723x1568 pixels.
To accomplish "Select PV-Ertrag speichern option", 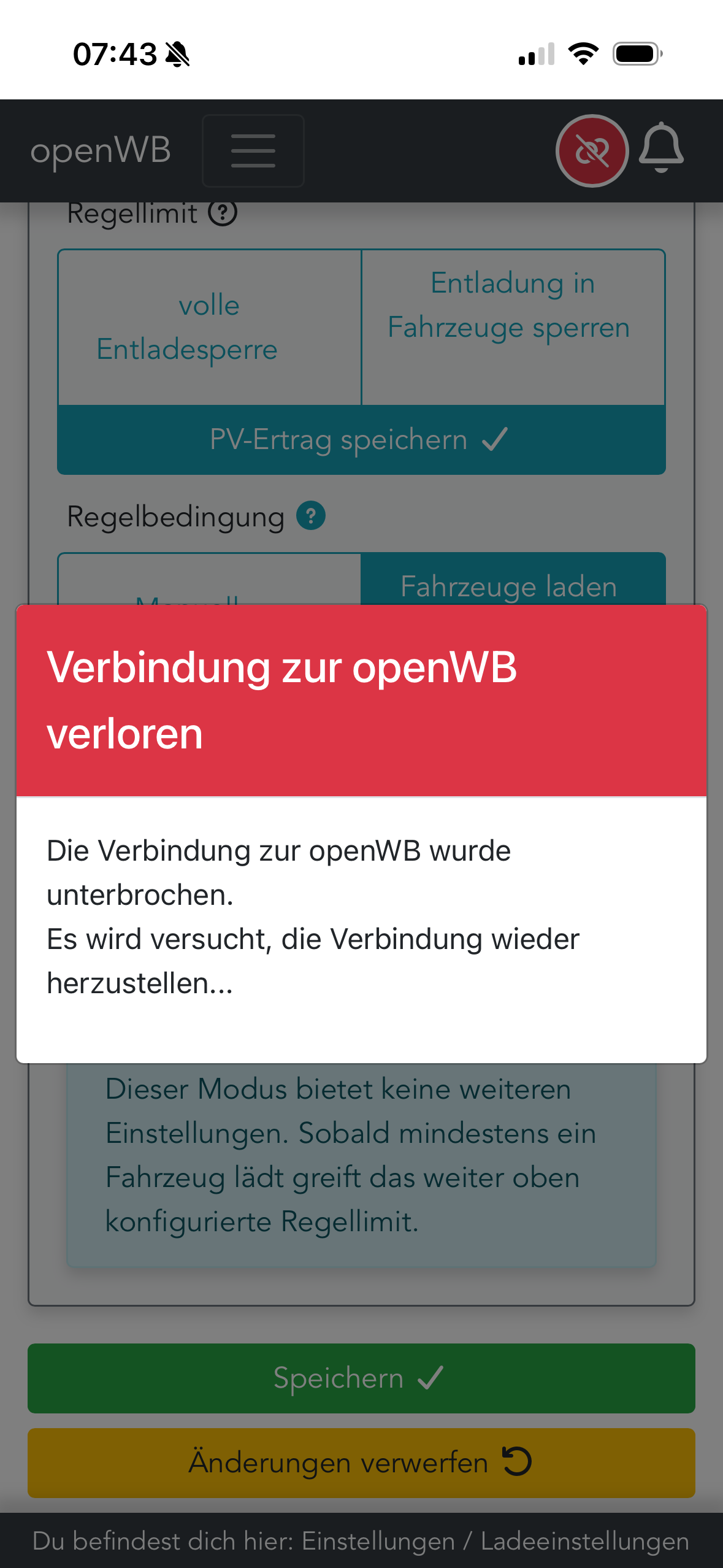I will point(361,440).
